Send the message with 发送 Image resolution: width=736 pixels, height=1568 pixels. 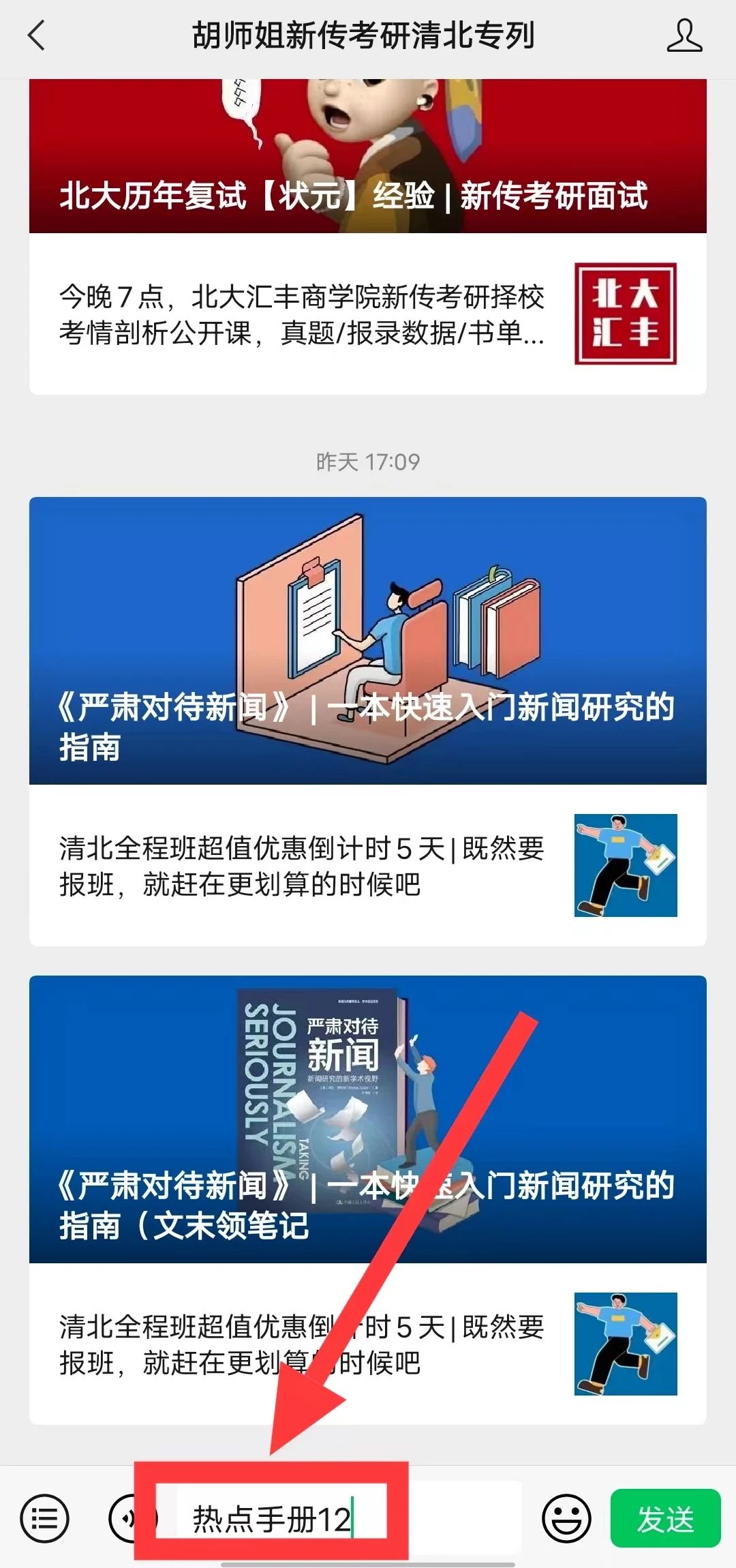pyautogui.click(x=665, y=1518)
